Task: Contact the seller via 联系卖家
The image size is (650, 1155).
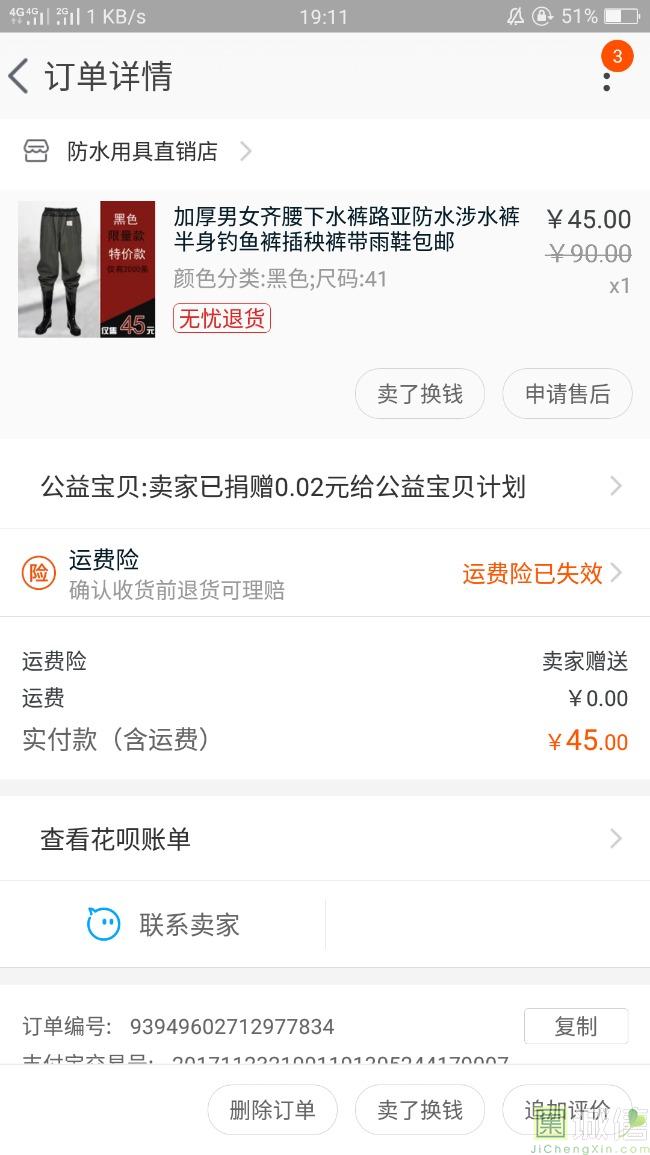Action: [165, 924]
